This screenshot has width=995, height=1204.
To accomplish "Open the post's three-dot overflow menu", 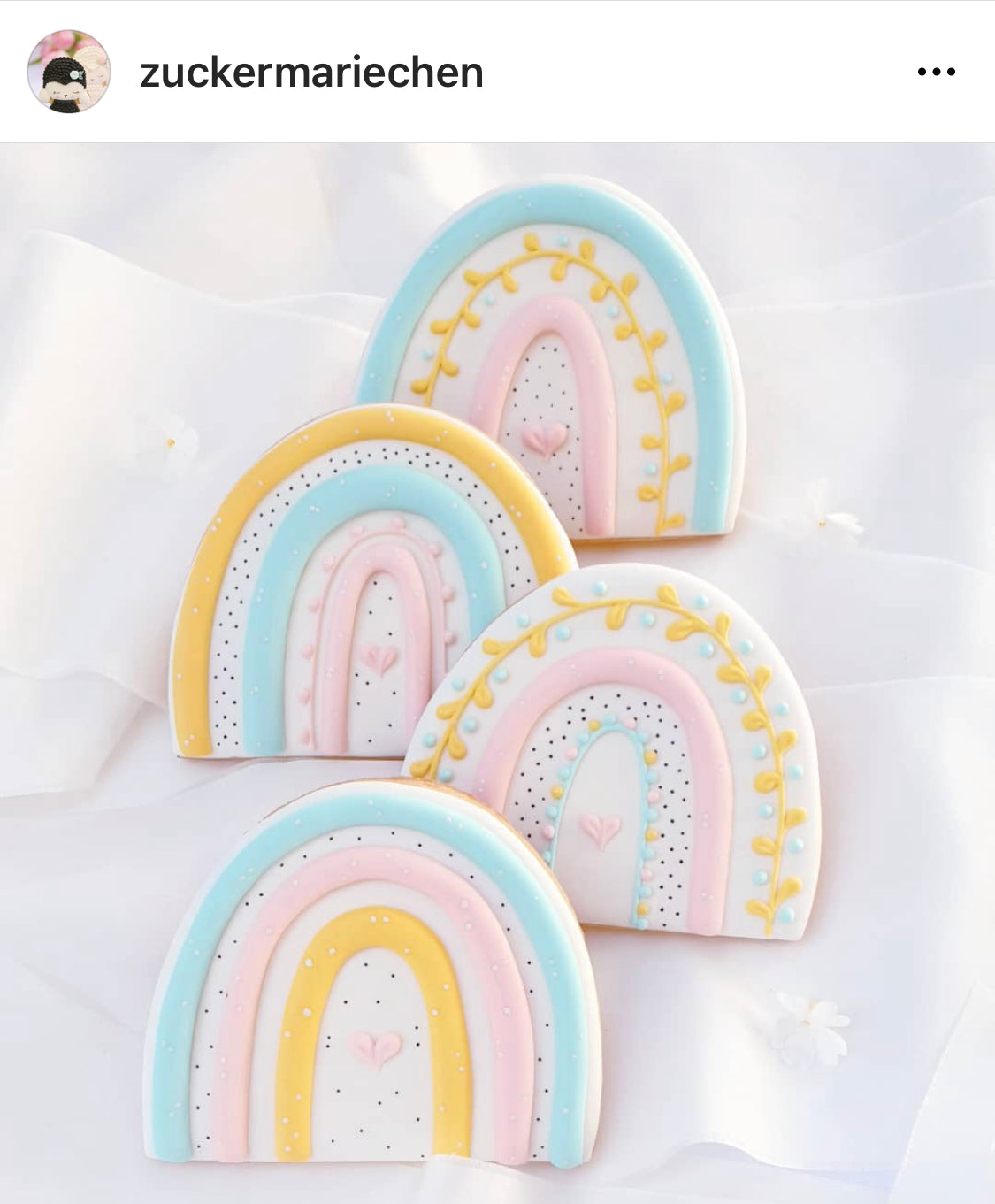I will point(936,72).
